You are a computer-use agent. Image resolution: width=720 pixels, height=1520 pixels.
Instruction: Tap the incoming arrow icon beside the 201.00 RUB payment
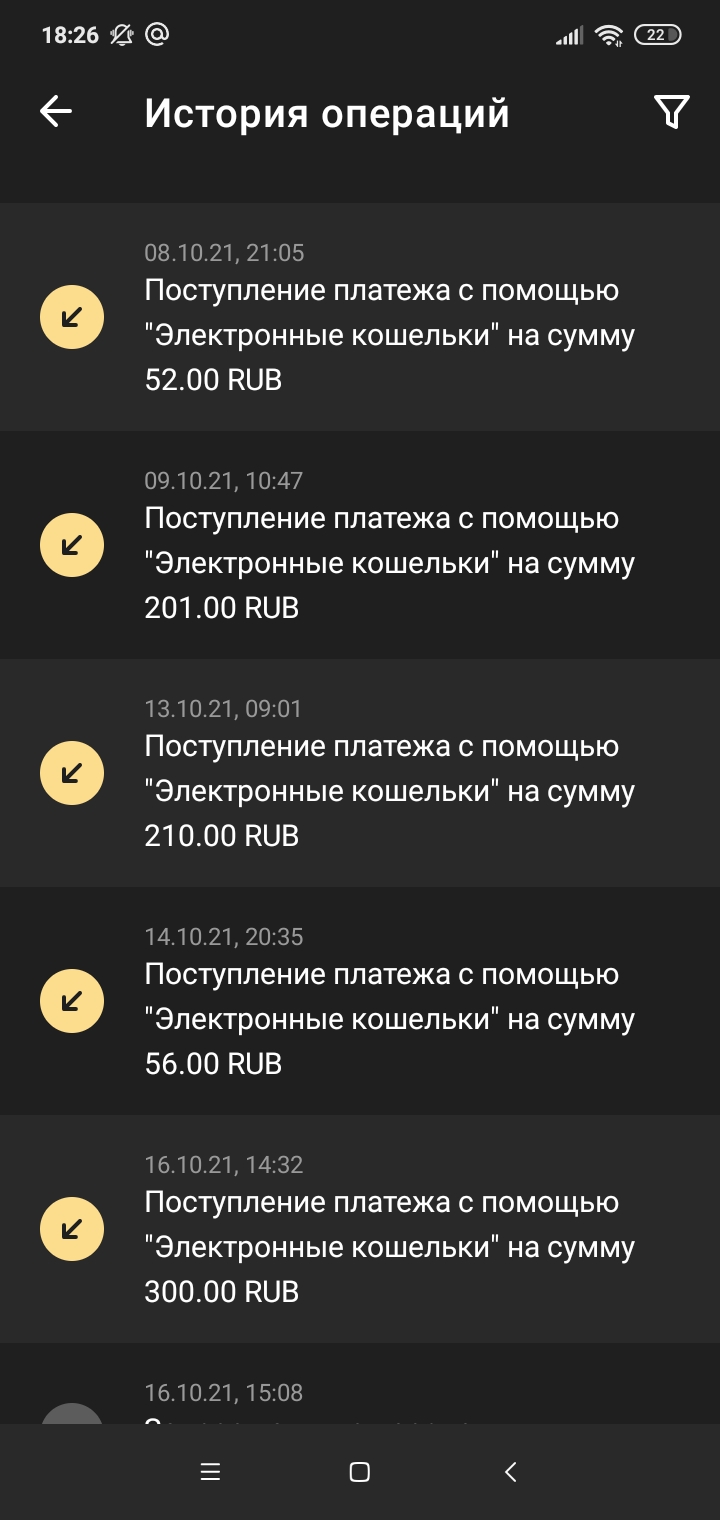click(70, 544)
